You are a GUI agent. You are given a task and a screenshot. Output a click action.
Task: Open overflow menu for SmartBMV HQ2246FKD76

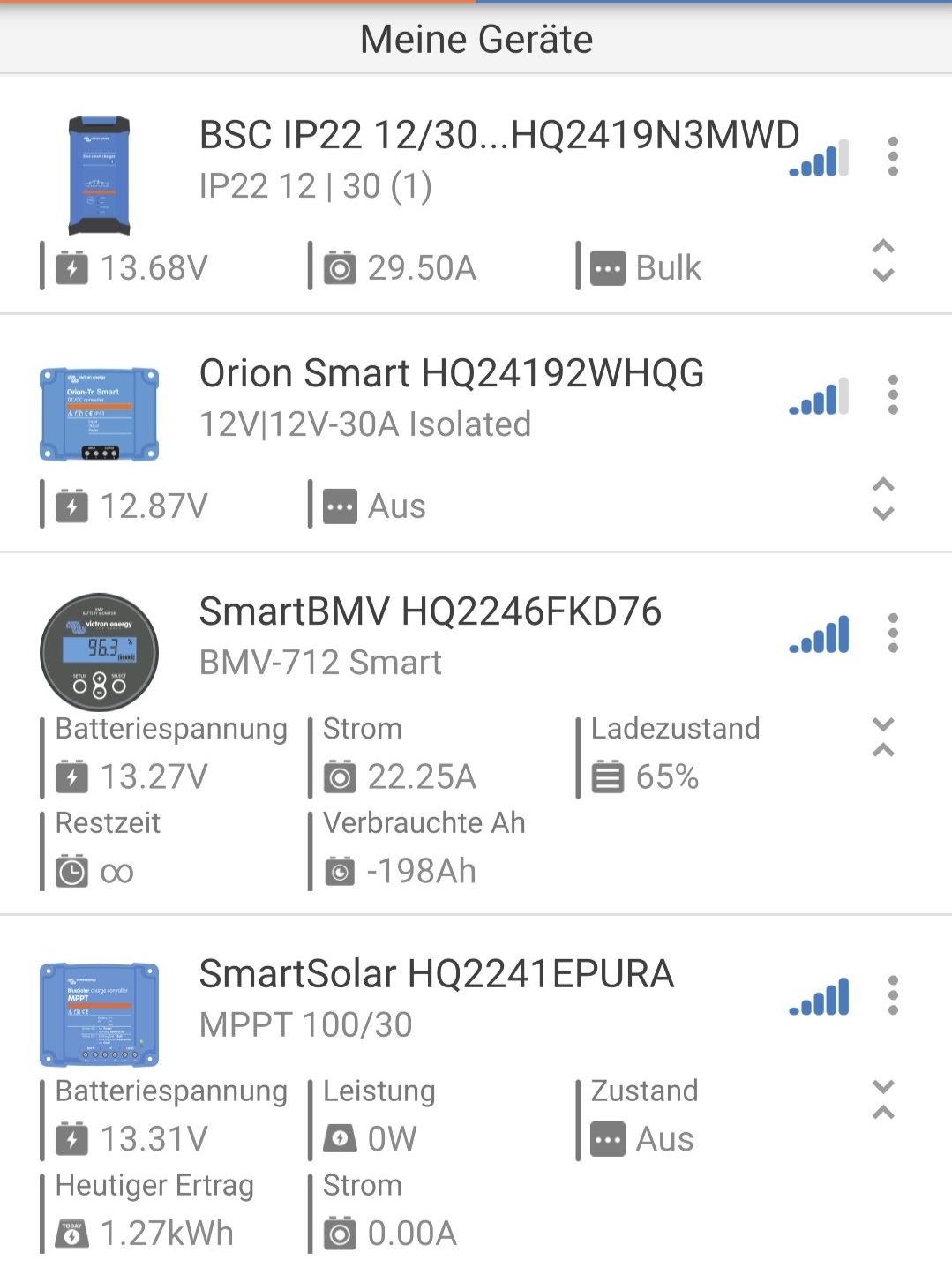click(893, 634)
